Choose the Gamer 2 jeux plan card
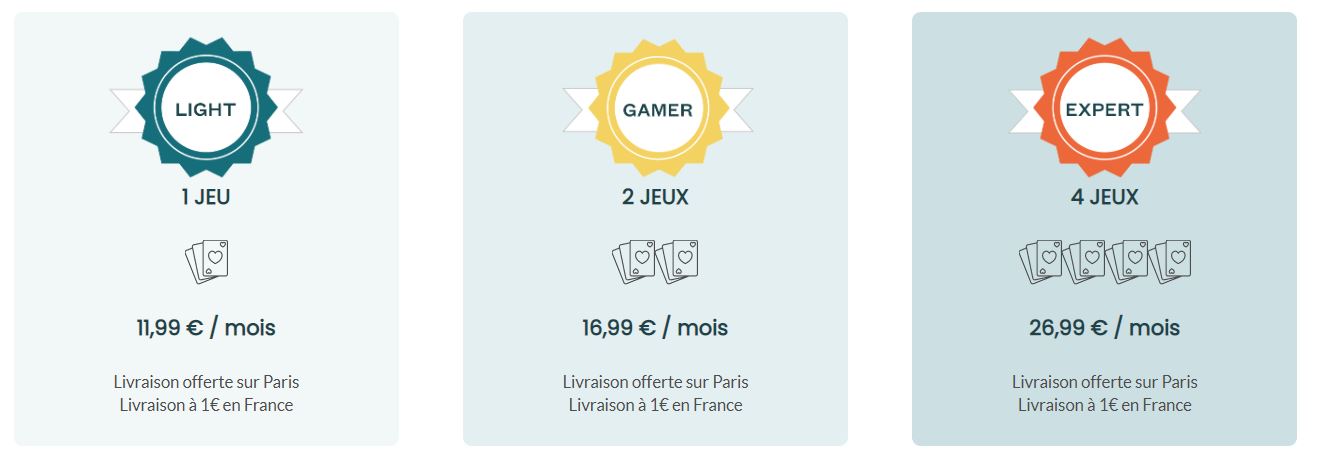The image size is (1329, 467). point(655,228)
